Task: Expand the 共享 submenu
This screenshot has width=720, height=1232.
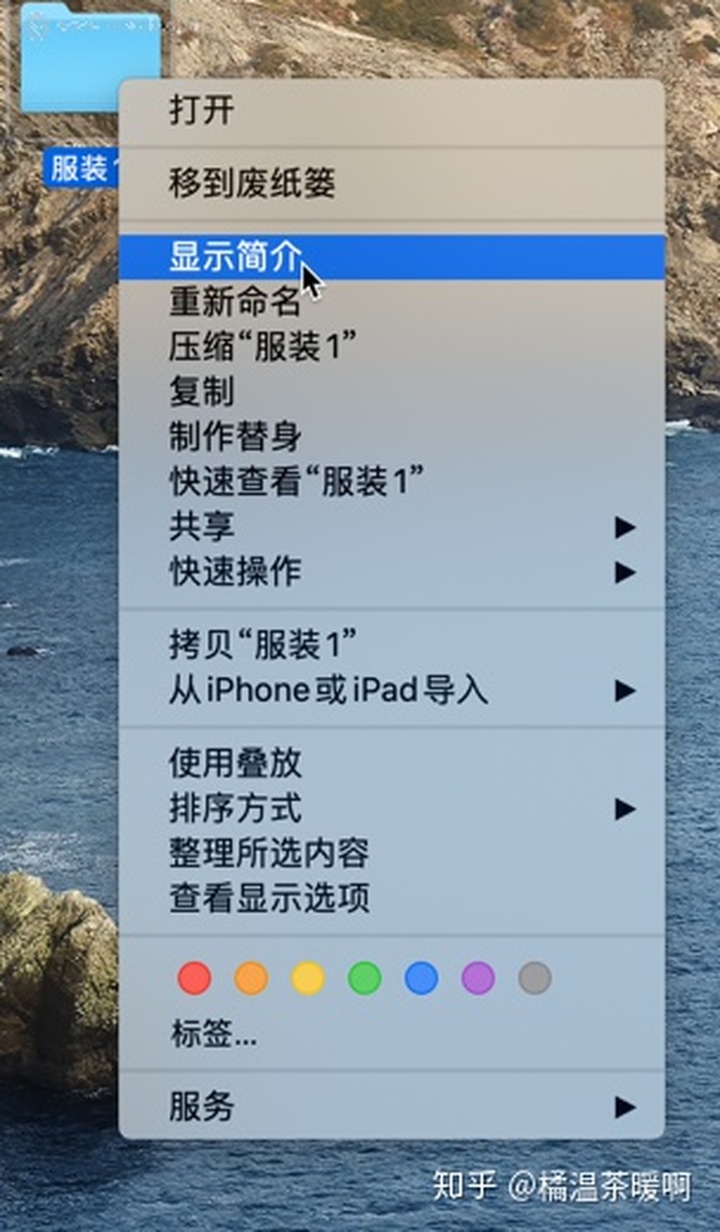Action: (x=392, y=527)
